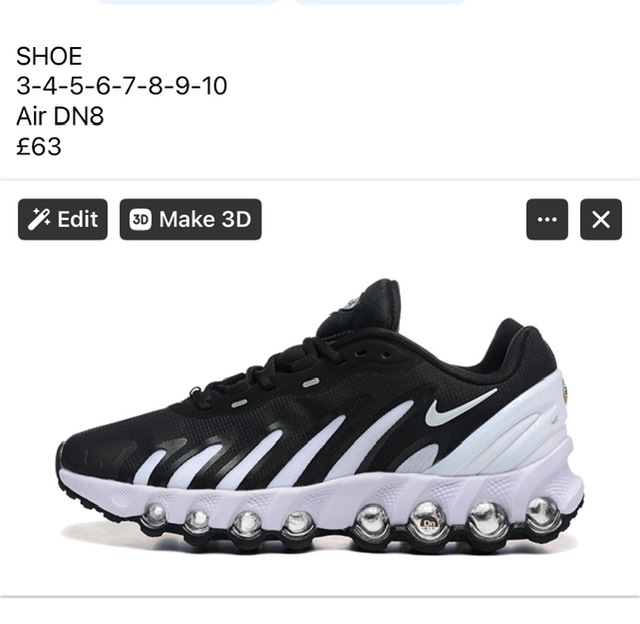Tap the Edit button on the photo
This screenshot has height=624, width=640.
click(62, 220)
